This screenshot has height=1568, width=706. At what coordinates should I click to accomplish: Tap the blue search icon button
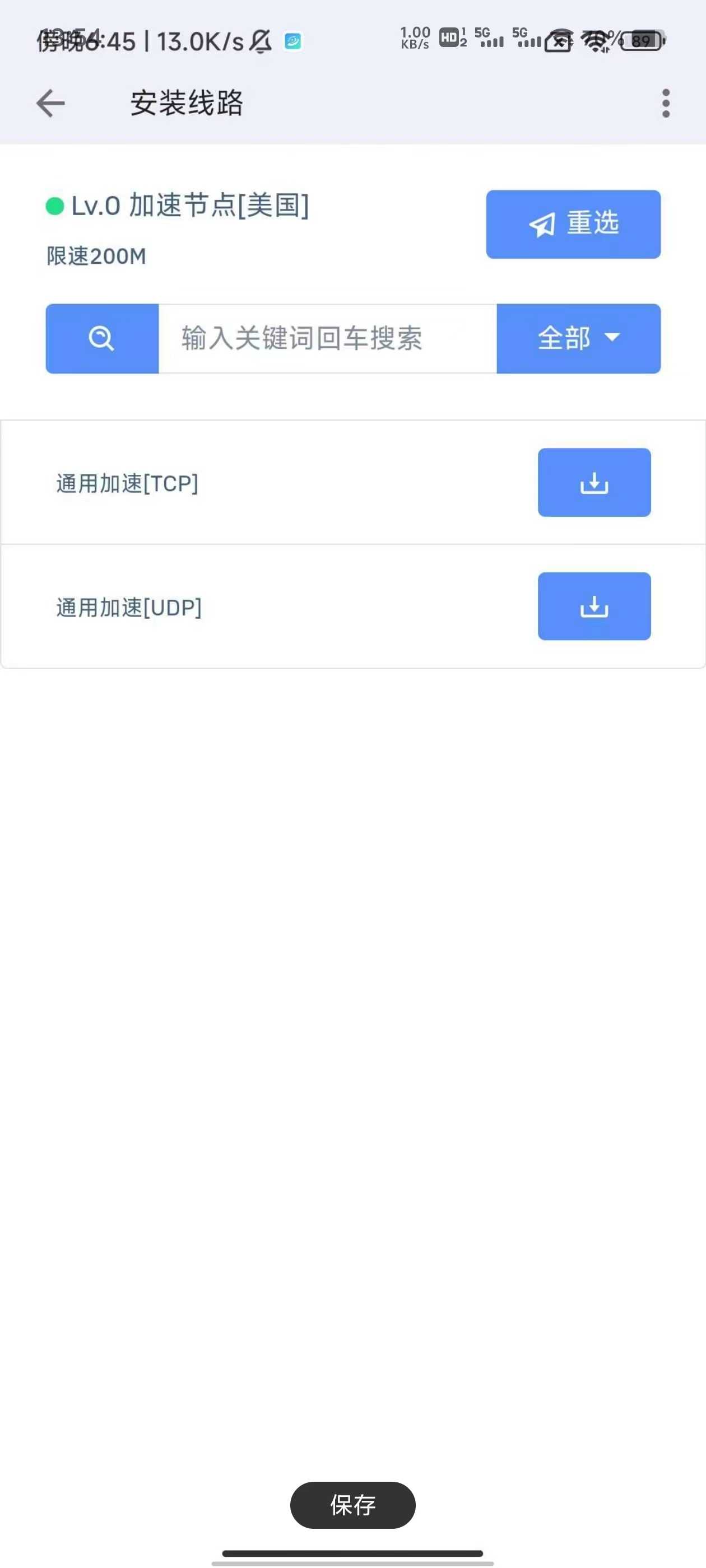pyautogui.click(x=102, y=338)
